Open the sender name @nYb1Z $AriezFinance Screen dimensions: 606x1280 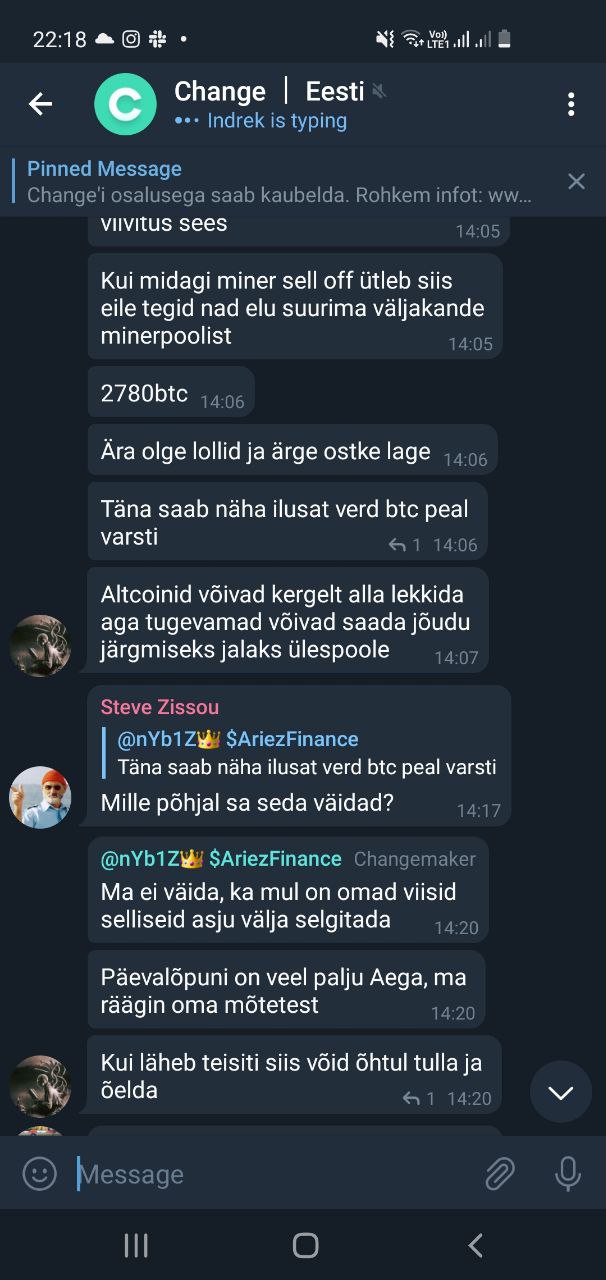tap(222, 859)
